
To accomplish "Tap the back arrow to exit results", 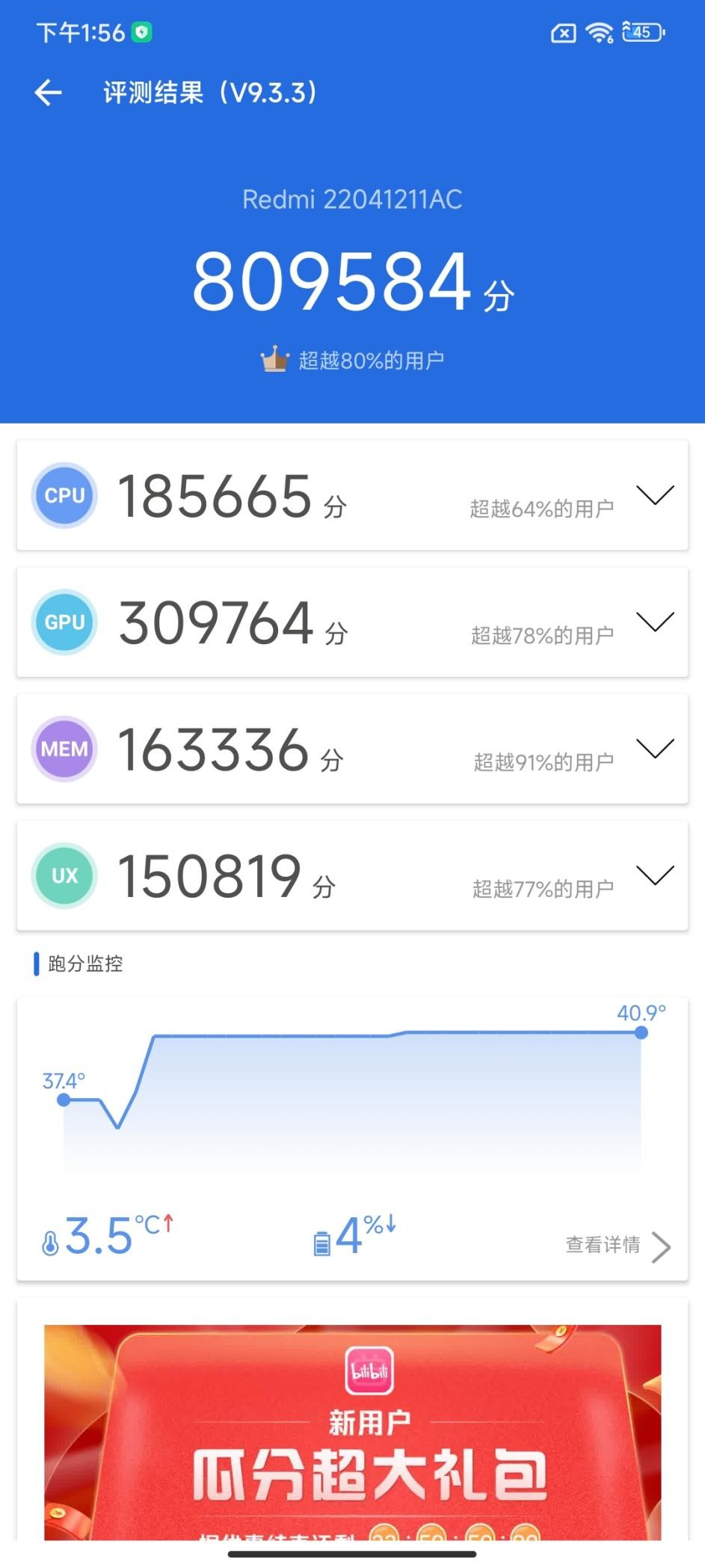I will (x=48, y=92).
